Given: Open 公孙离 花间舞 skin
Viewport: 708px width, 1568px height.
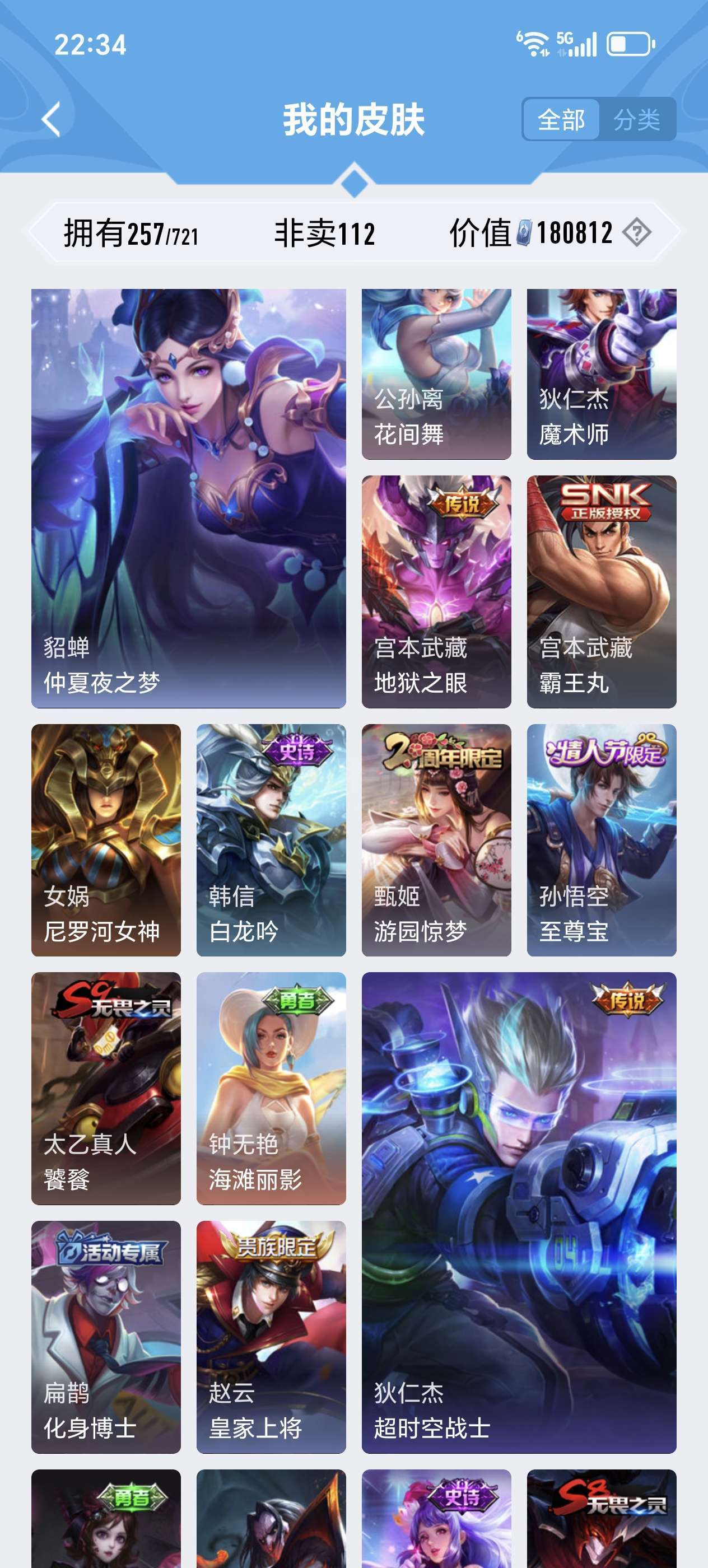Looking at the screenshot, I should point(436,374).
